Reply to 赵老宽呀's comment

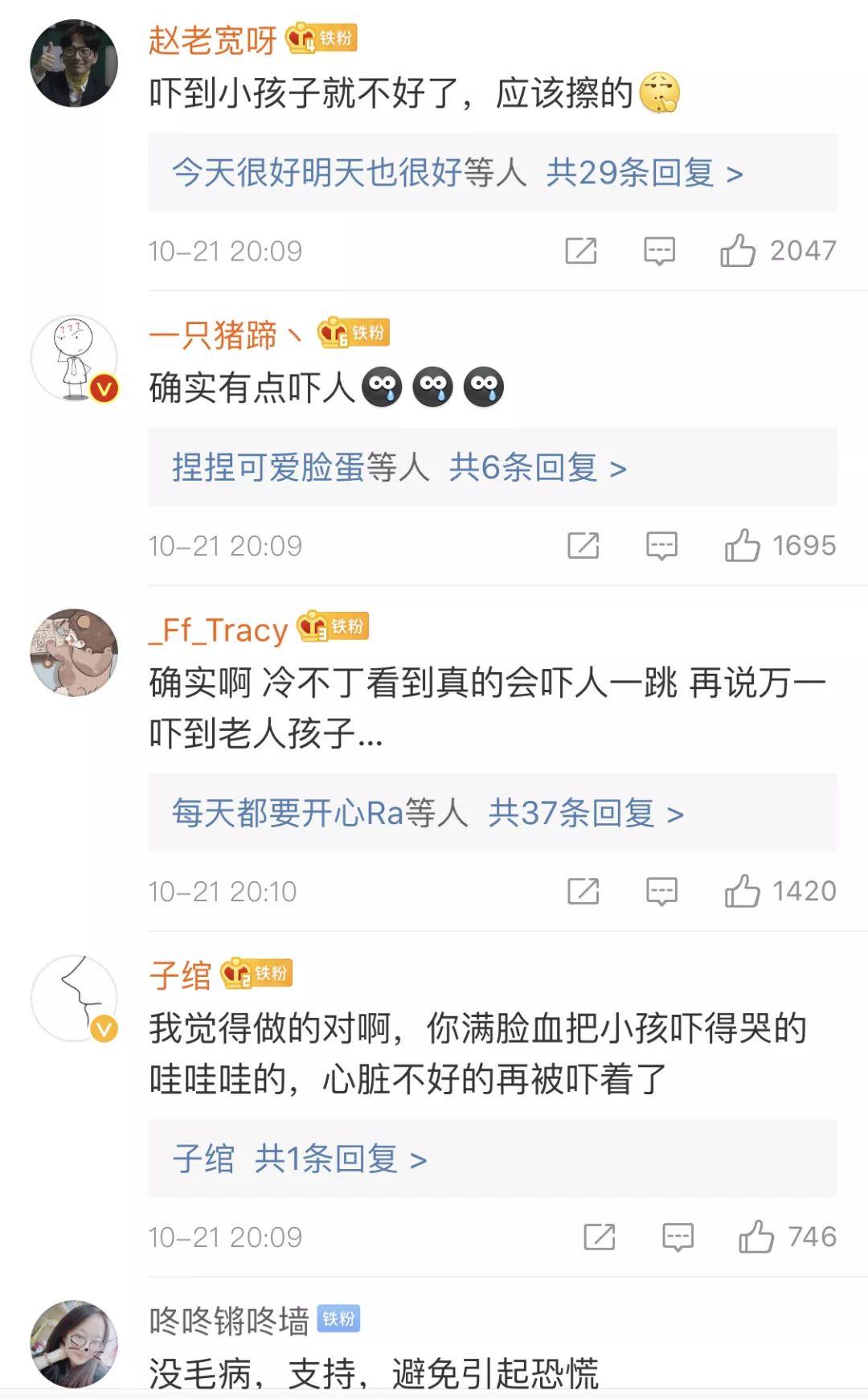[659, 251]
